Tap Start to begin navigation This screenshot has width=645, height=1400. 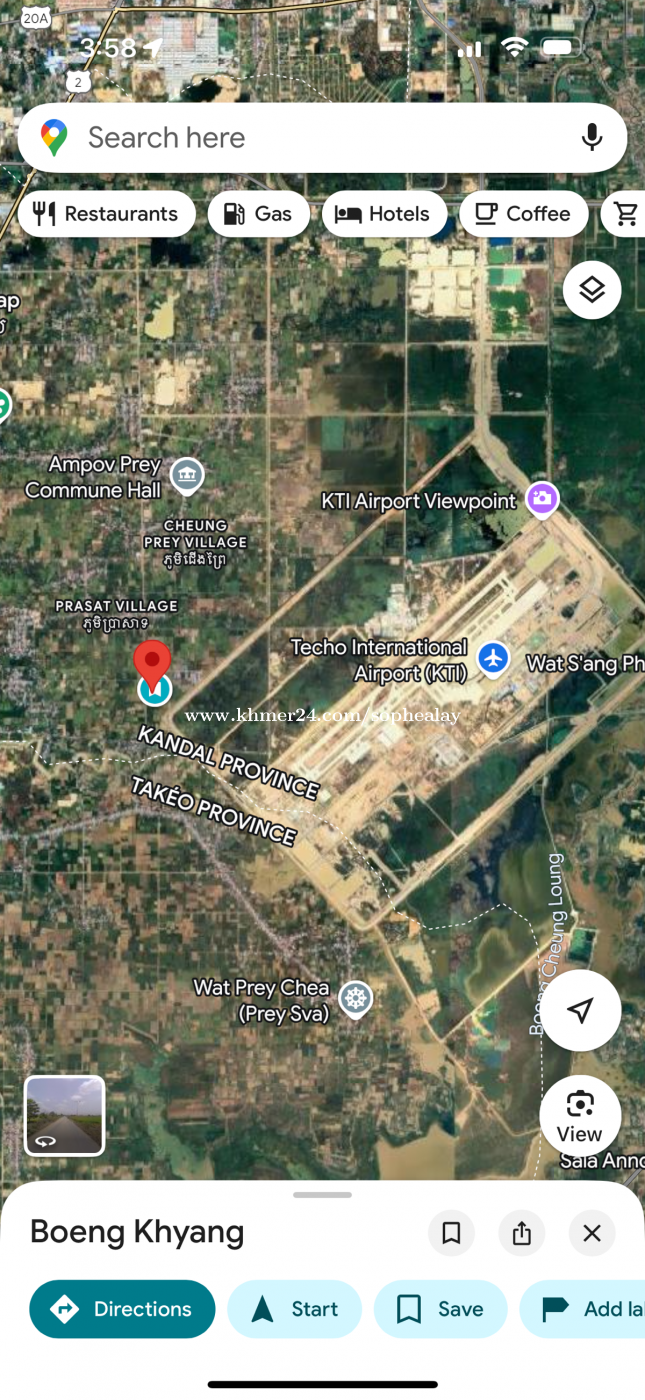[294, 1309]
